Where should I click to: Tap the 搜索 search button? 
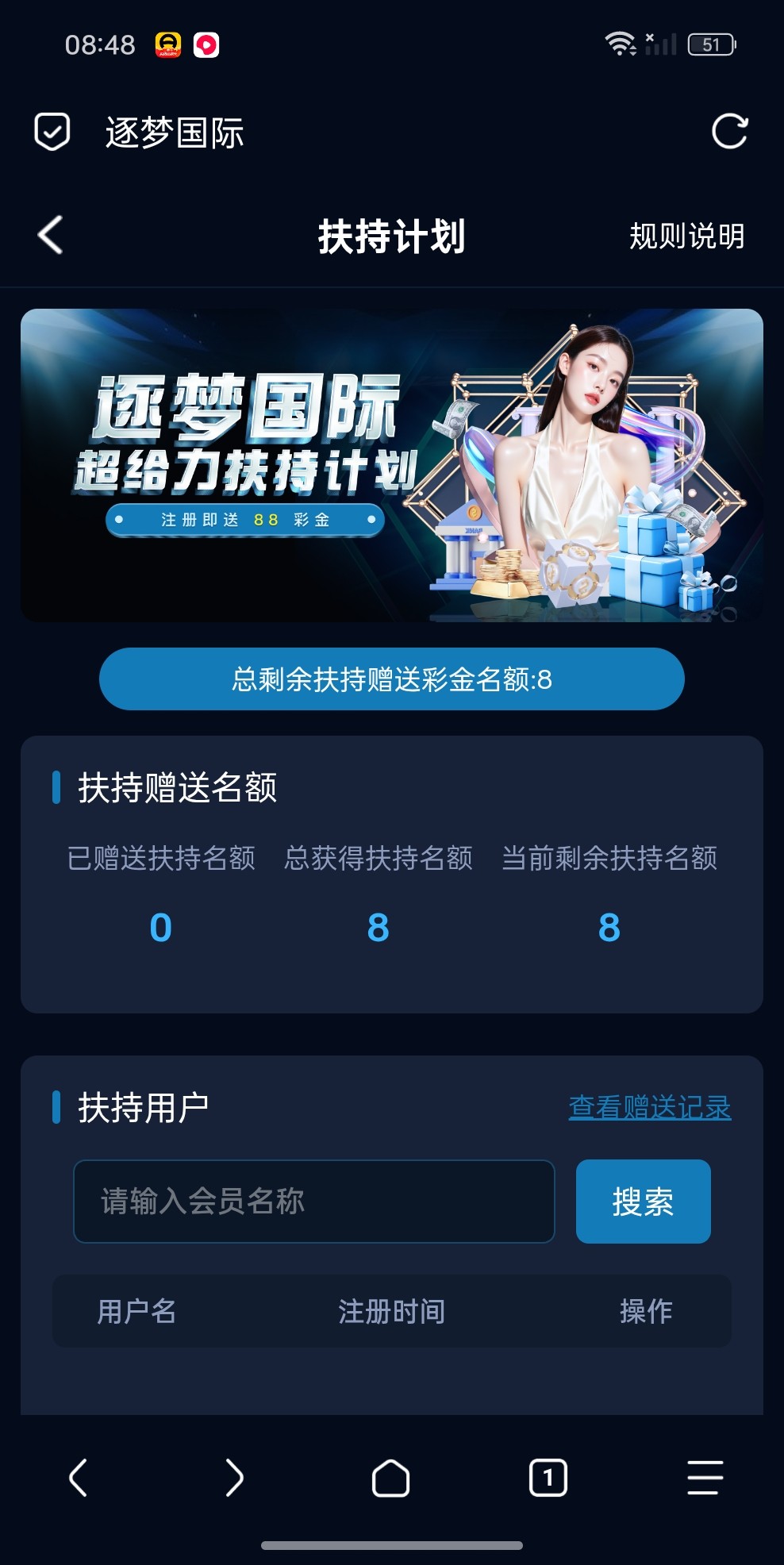(x=643, y=1202)
